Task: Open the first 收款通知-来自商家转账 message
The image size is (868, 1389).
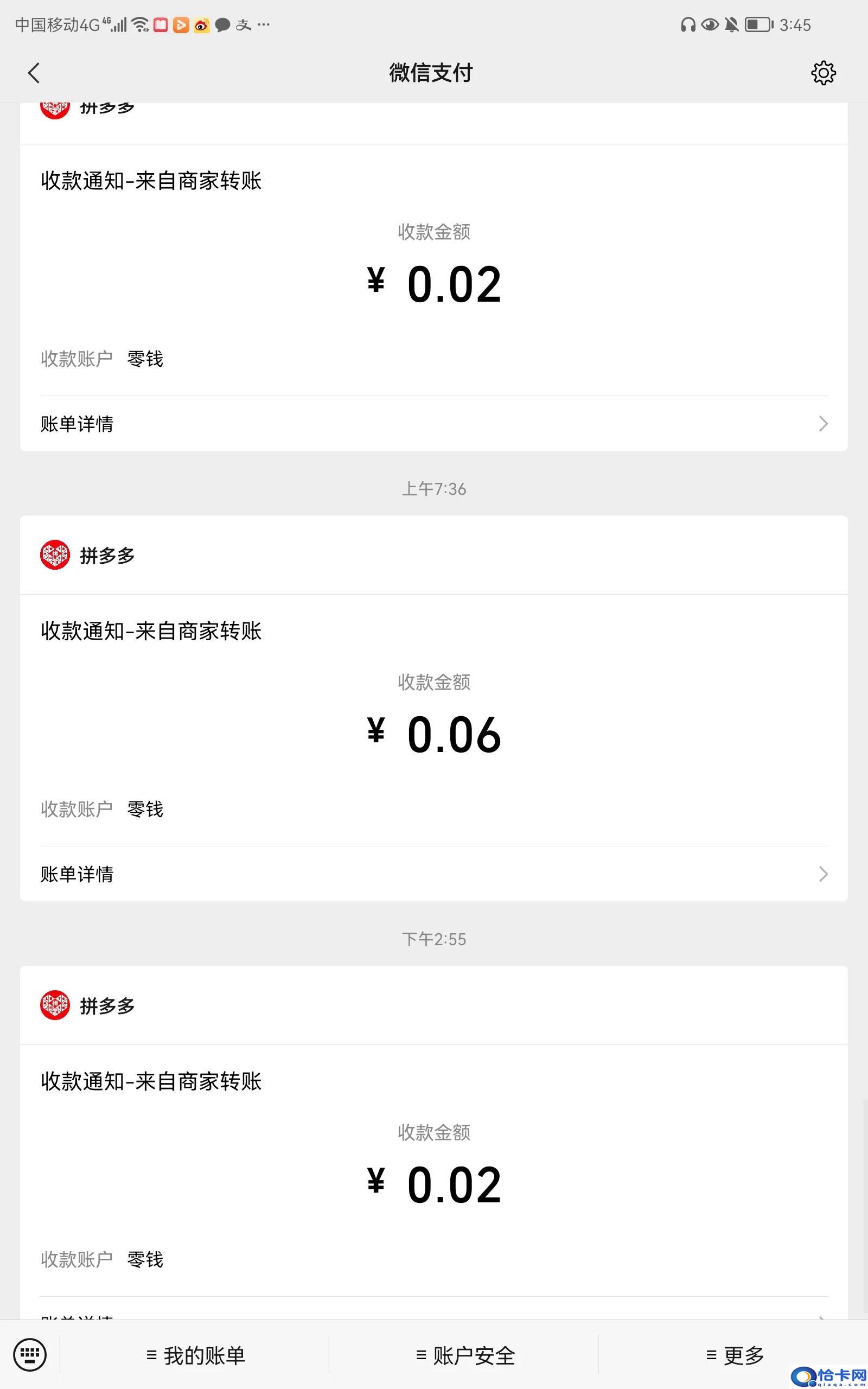Action: pos(150,180)
